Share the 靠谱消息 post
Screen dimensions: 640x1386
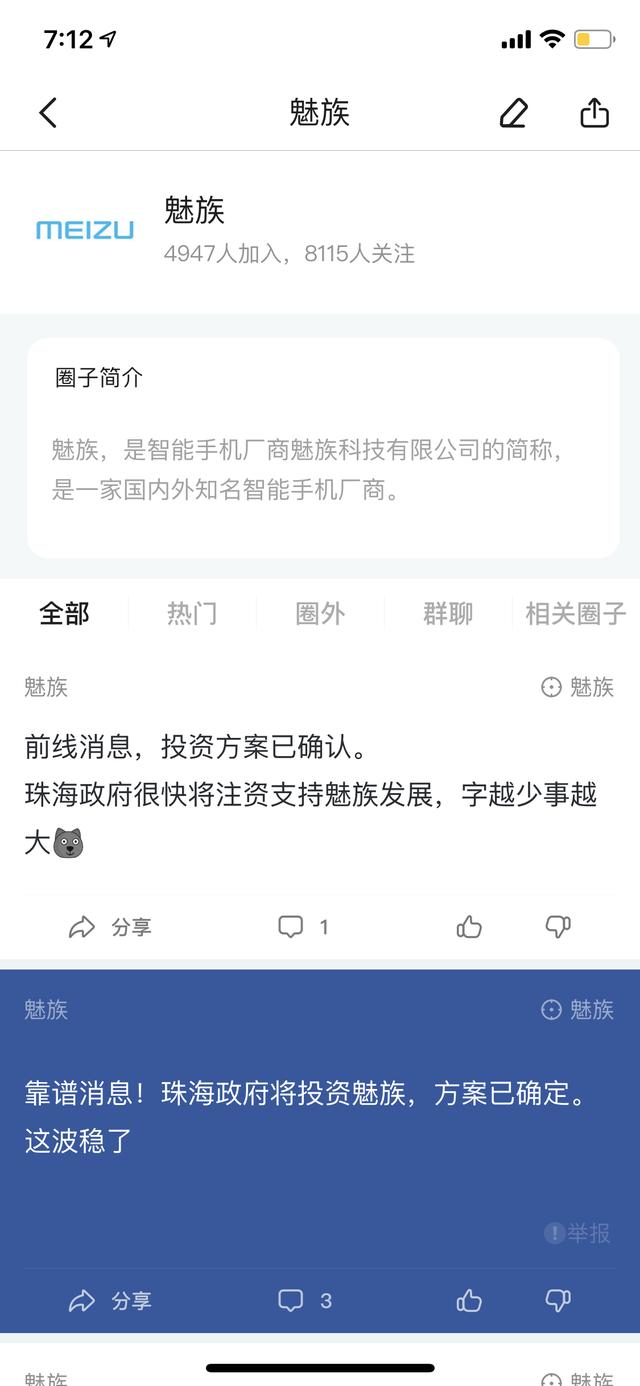(110, 1301)
